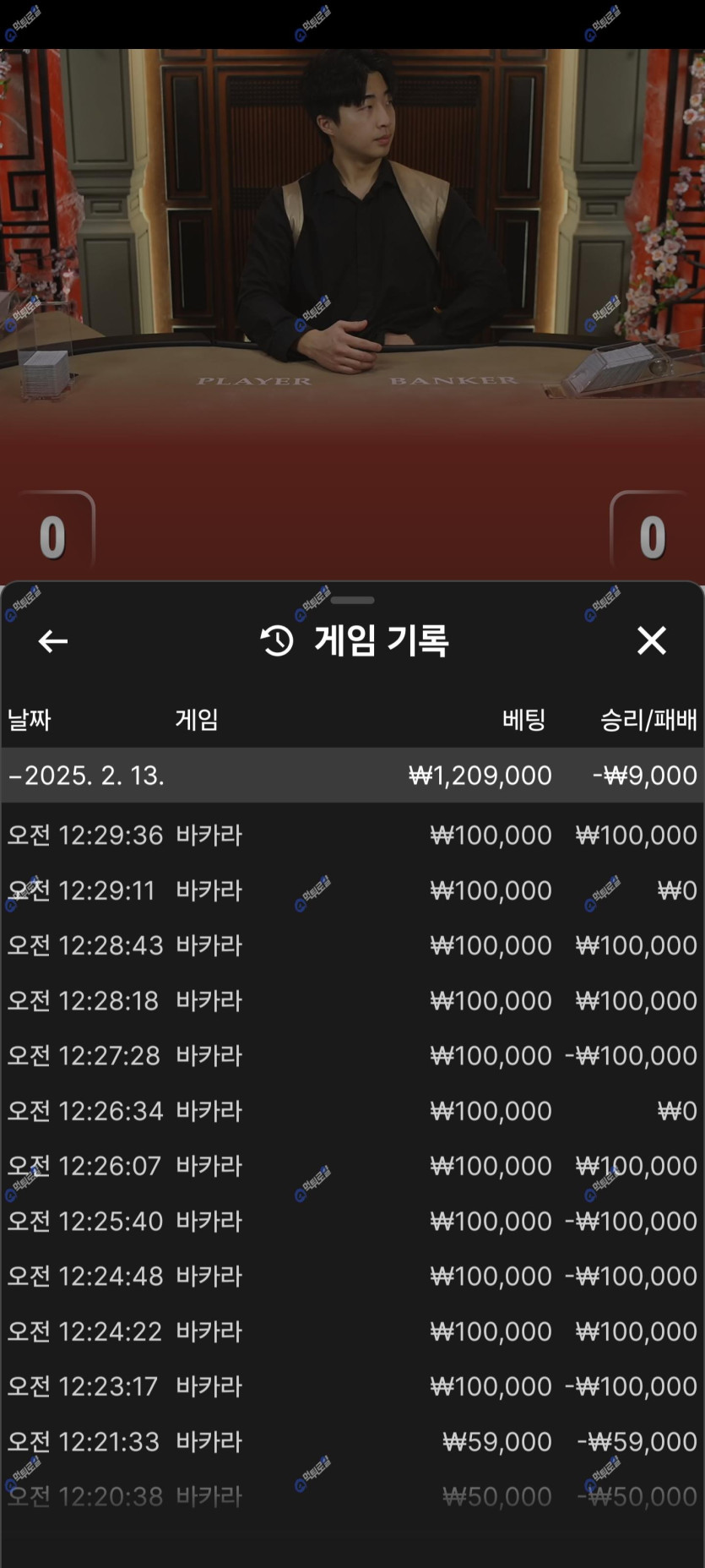Open the 12:24:22 baccarat record
This screenshot has width=705, height=1568.
(x=352, y=1331)
